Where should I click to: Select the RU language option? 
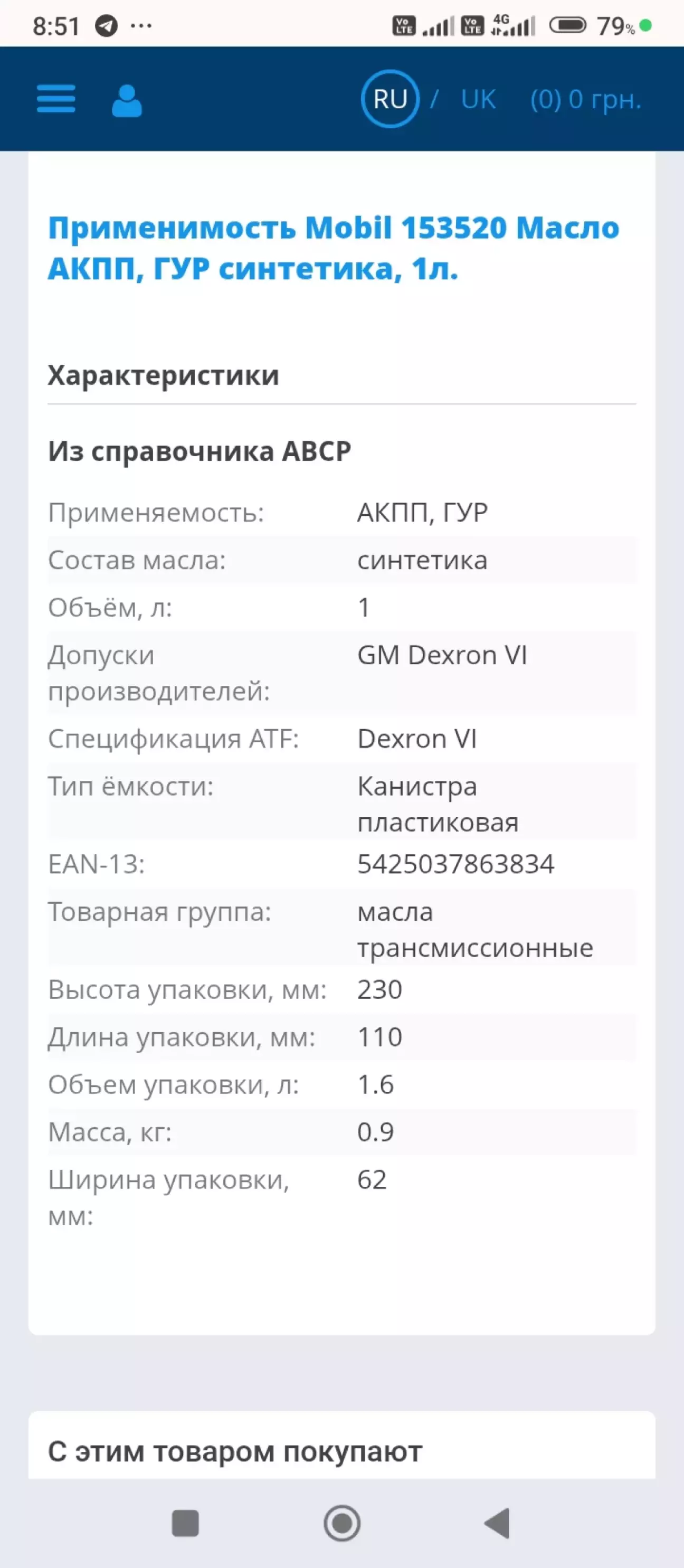pos(389,99)
